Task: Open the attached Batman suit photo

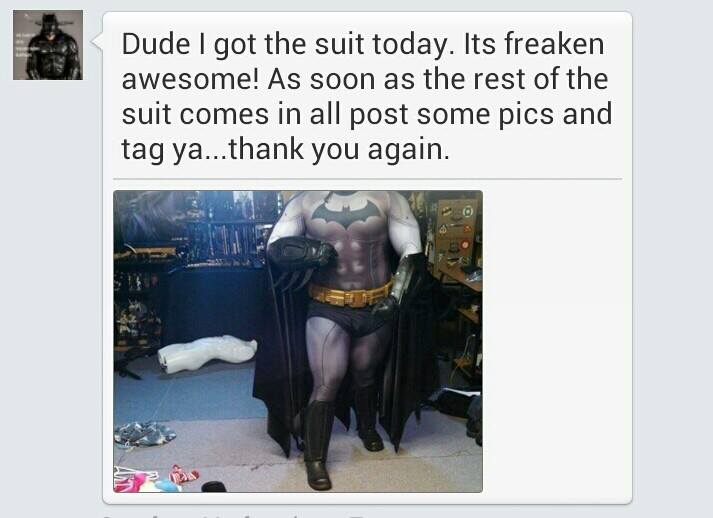Action: tap(298, 341)
